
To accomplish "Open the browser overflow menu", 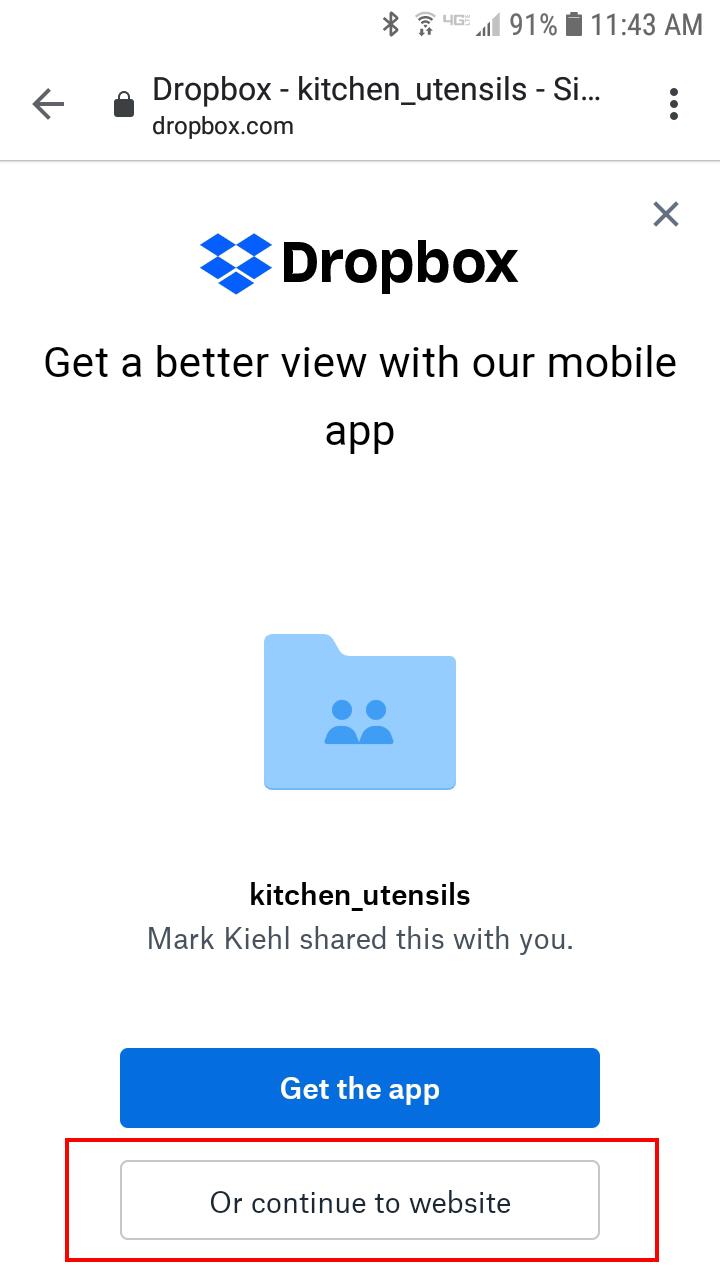I will [x=674, y=104].
